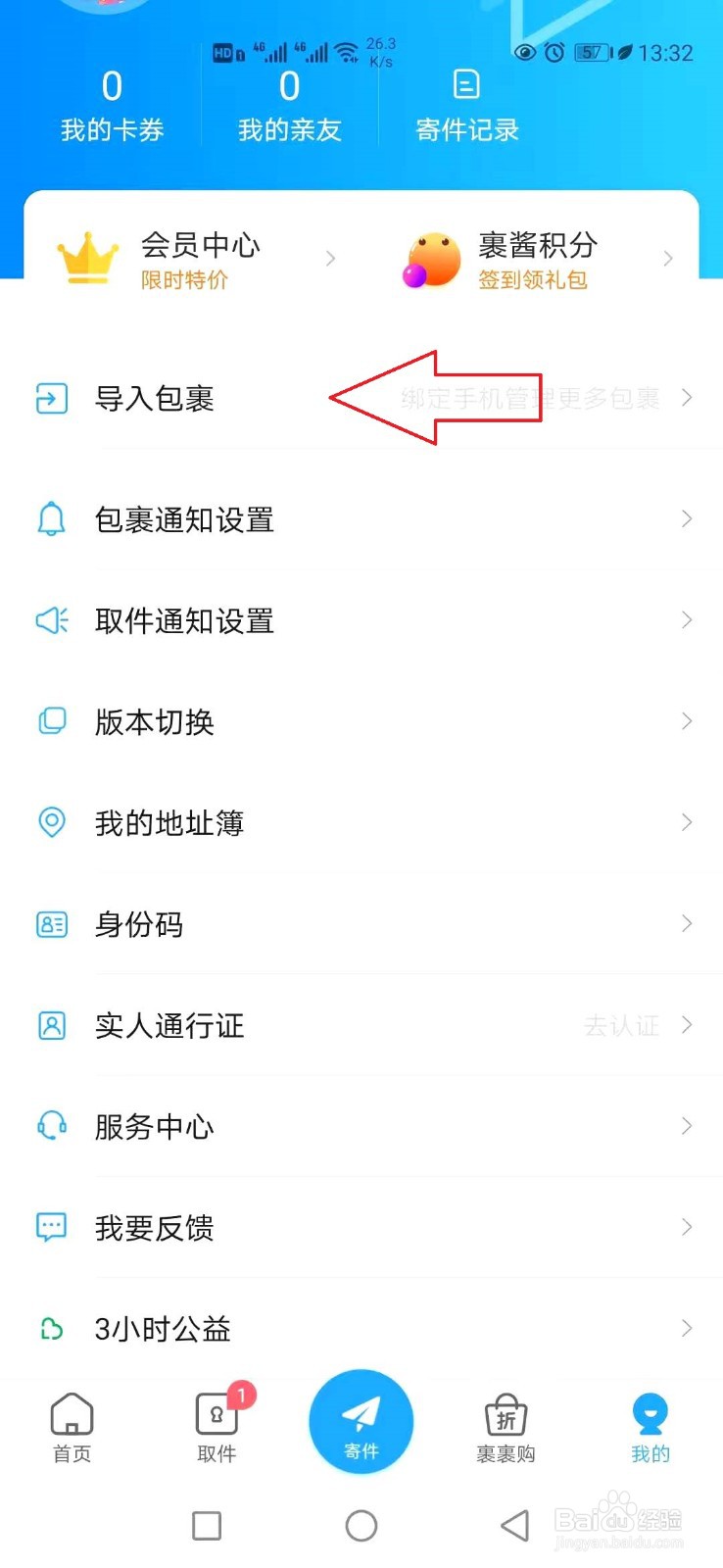
Task: Open the 身份码 ID card icon
Action: point(50,924)
